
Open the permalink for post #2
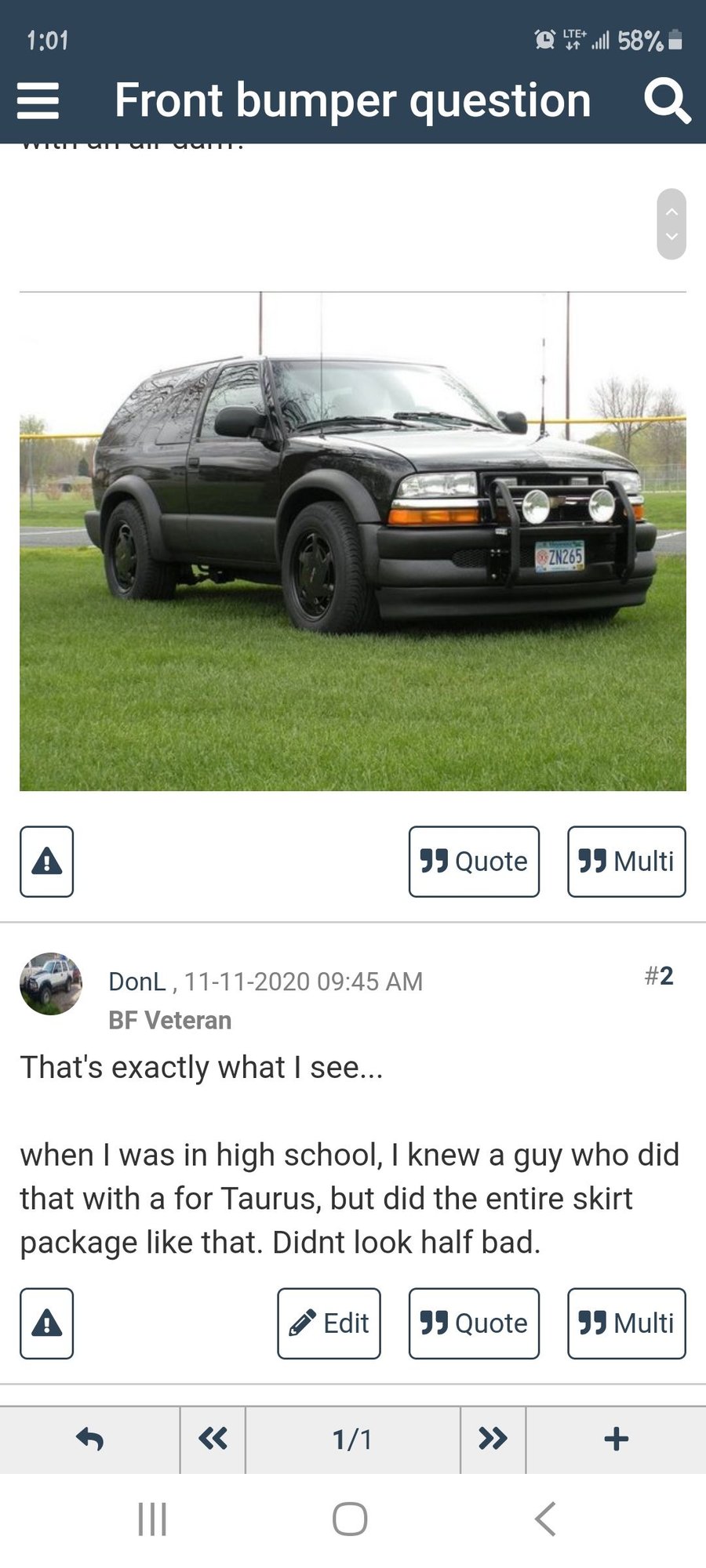(659, 976)
